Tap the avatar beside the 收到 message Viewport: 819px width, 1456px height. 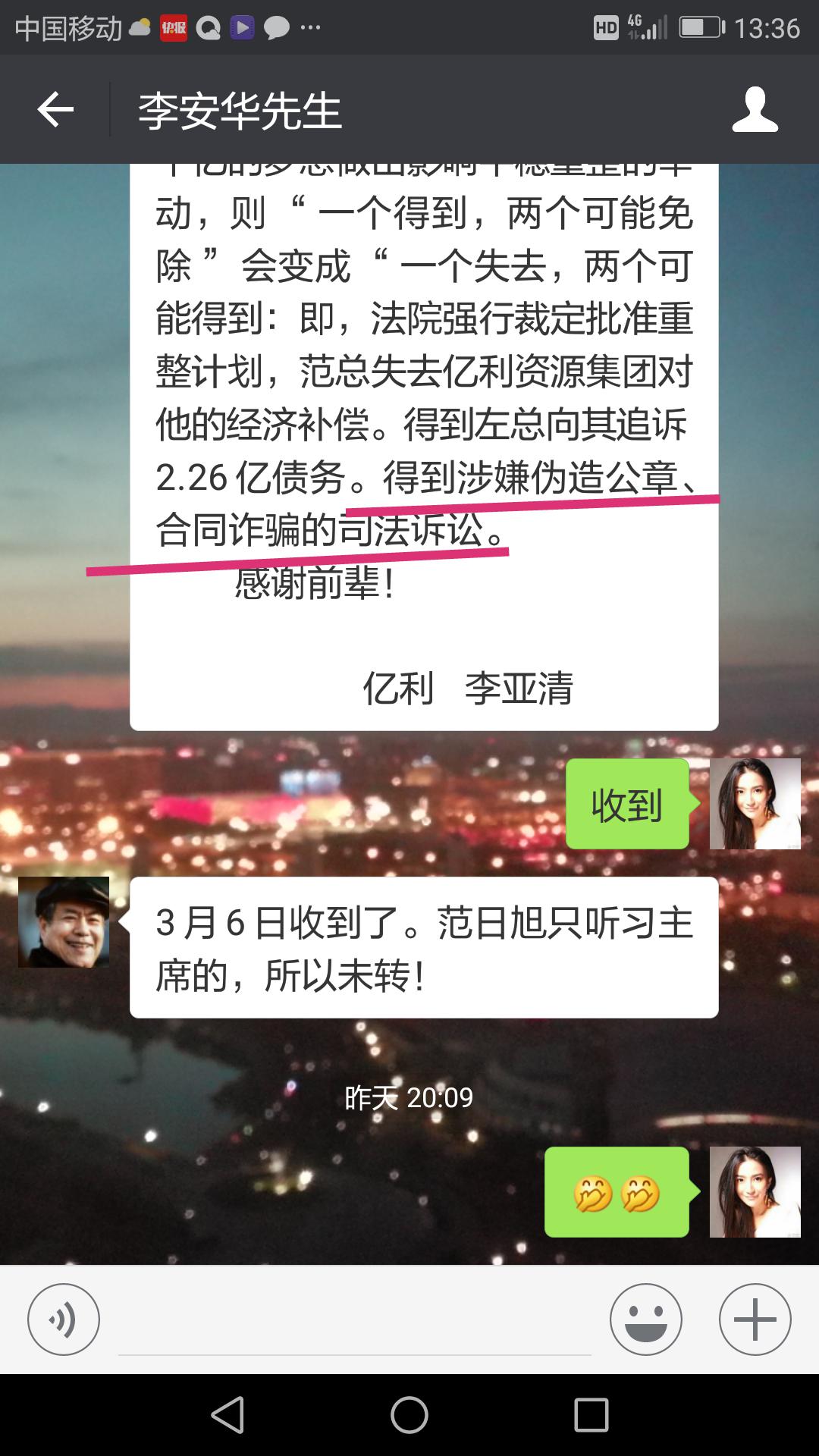click(x=755, y=804)
